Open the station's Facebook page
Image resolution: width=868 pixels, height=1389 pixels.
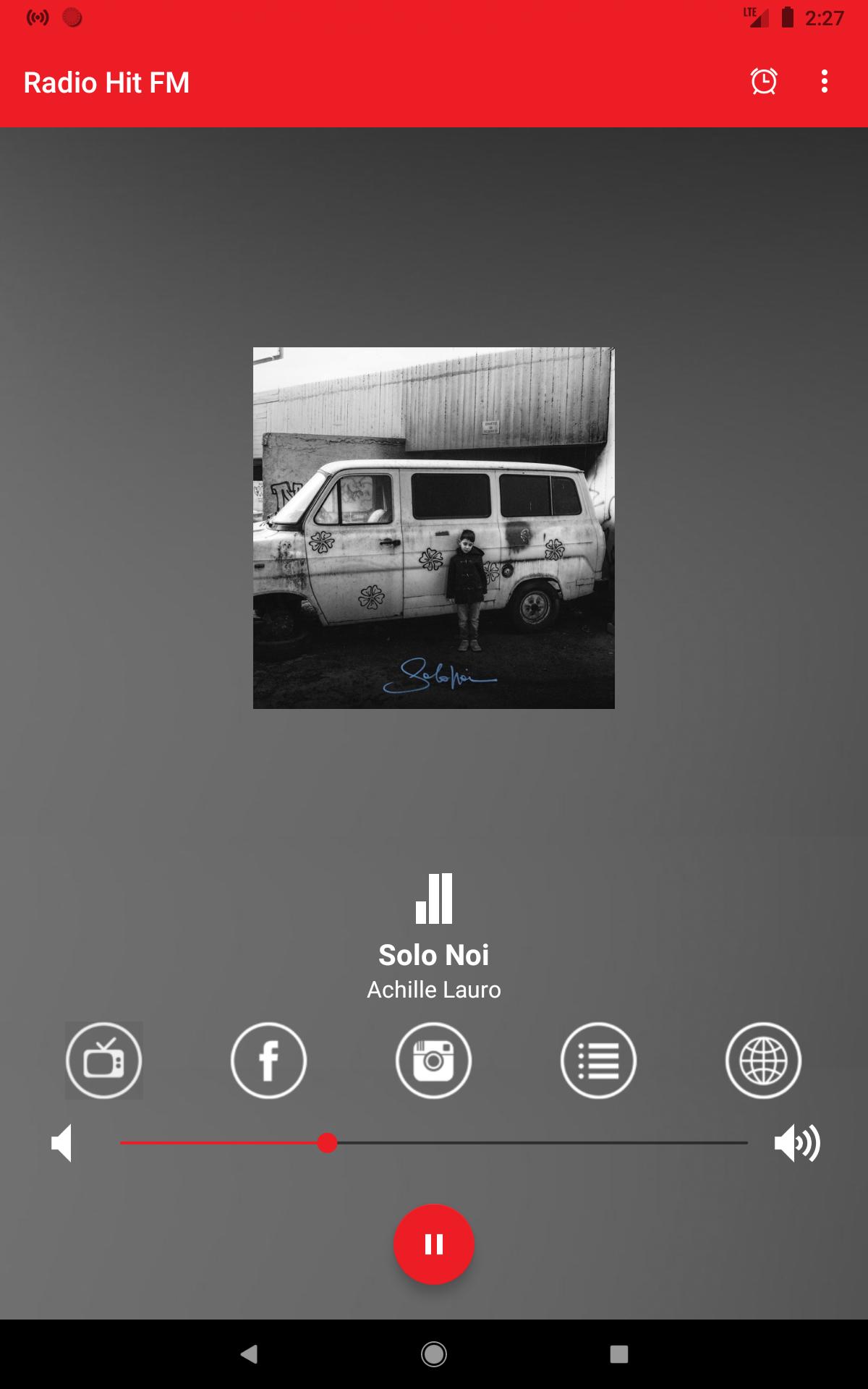pos(269,1061)
